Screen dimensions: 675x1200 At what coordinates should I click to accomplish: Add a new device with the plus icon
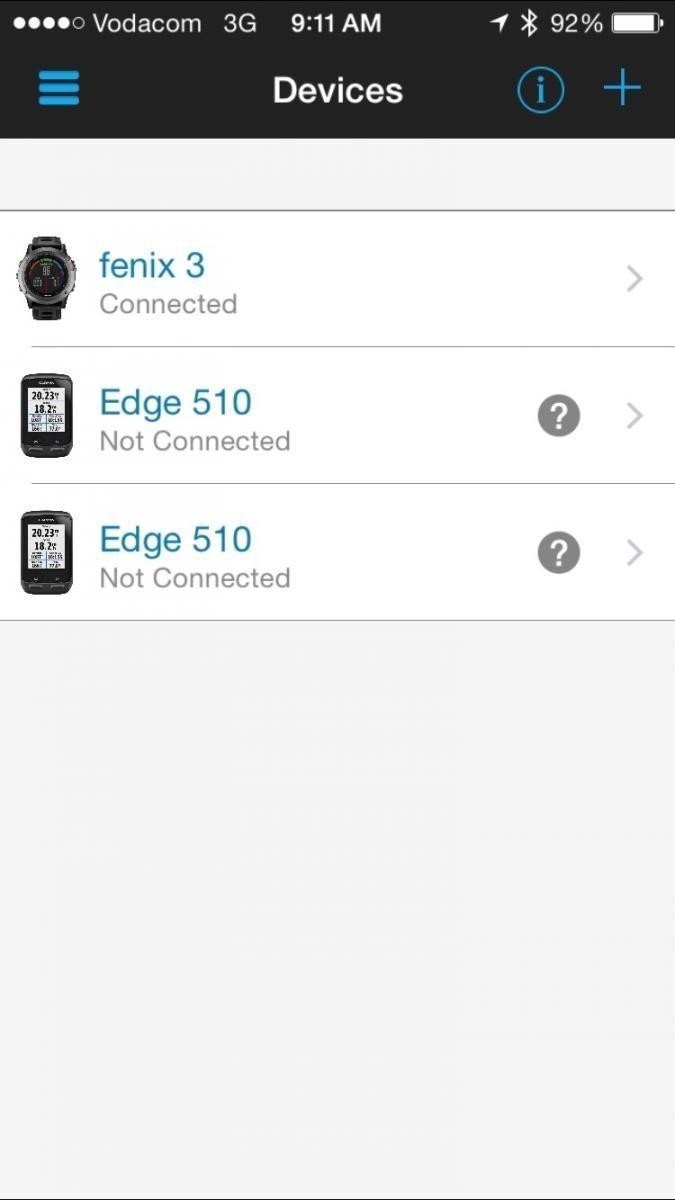[621, 89]
